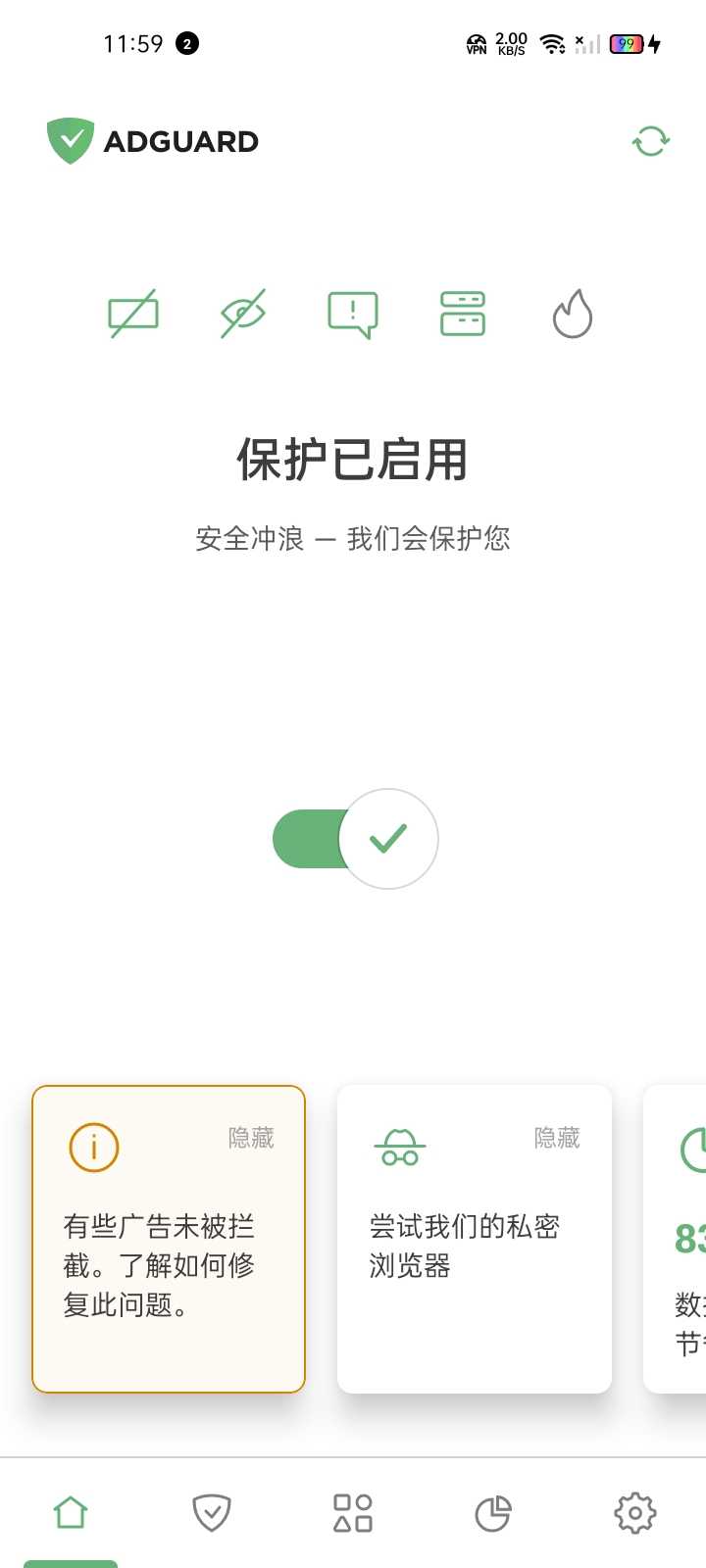Switch to the Settings gear tab
Viewport: 706px width, 1568px height.
tap(634, 1512)
